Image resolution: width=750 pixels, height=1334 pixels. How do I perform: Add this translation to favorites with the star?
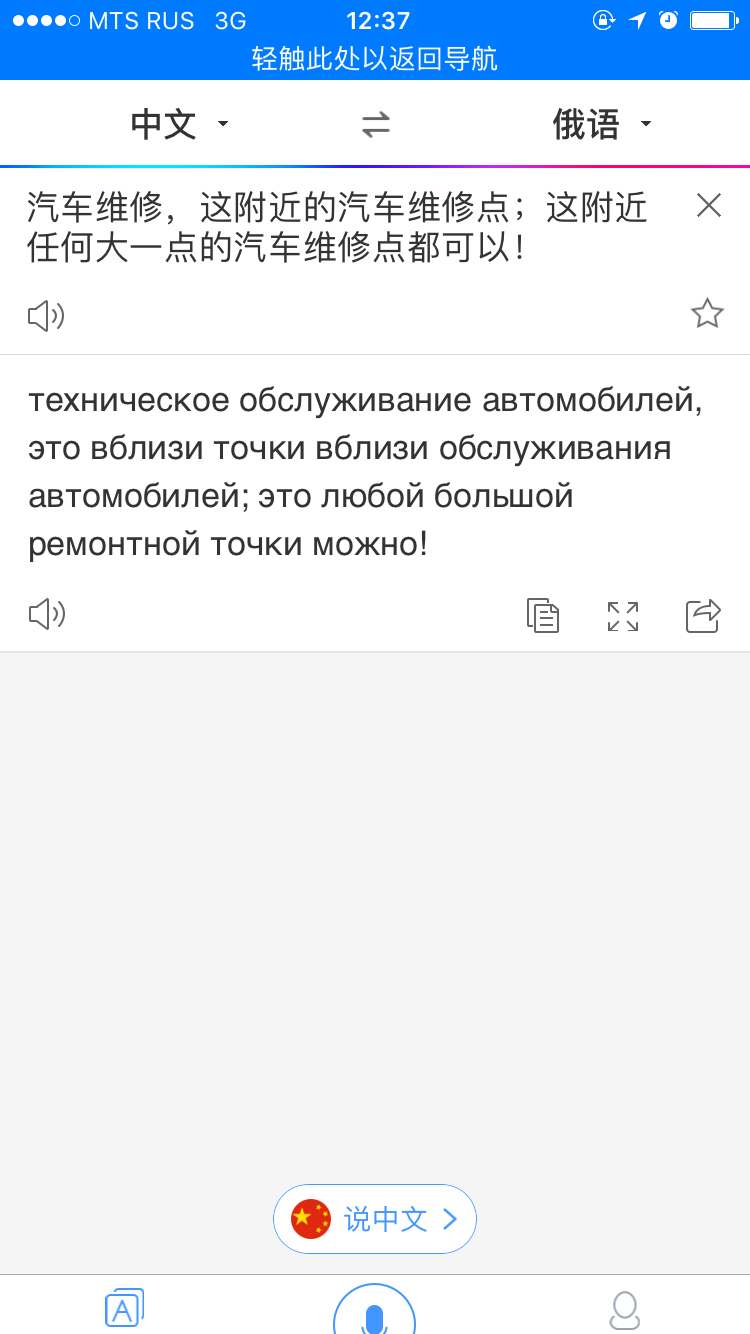tap(707, 313)
